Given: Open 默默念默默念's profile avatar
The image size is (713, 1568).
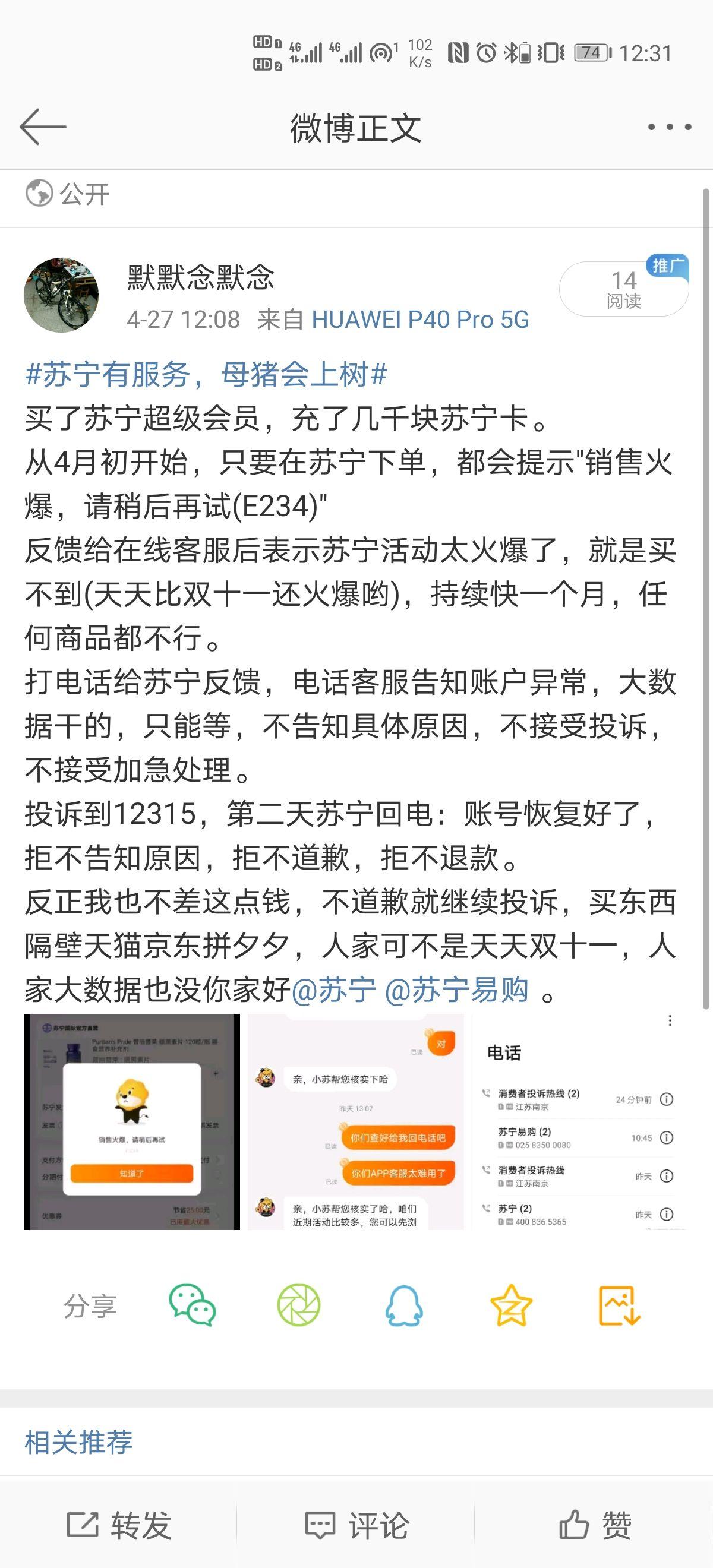Looking at the screenshot, I should point(61,295).
